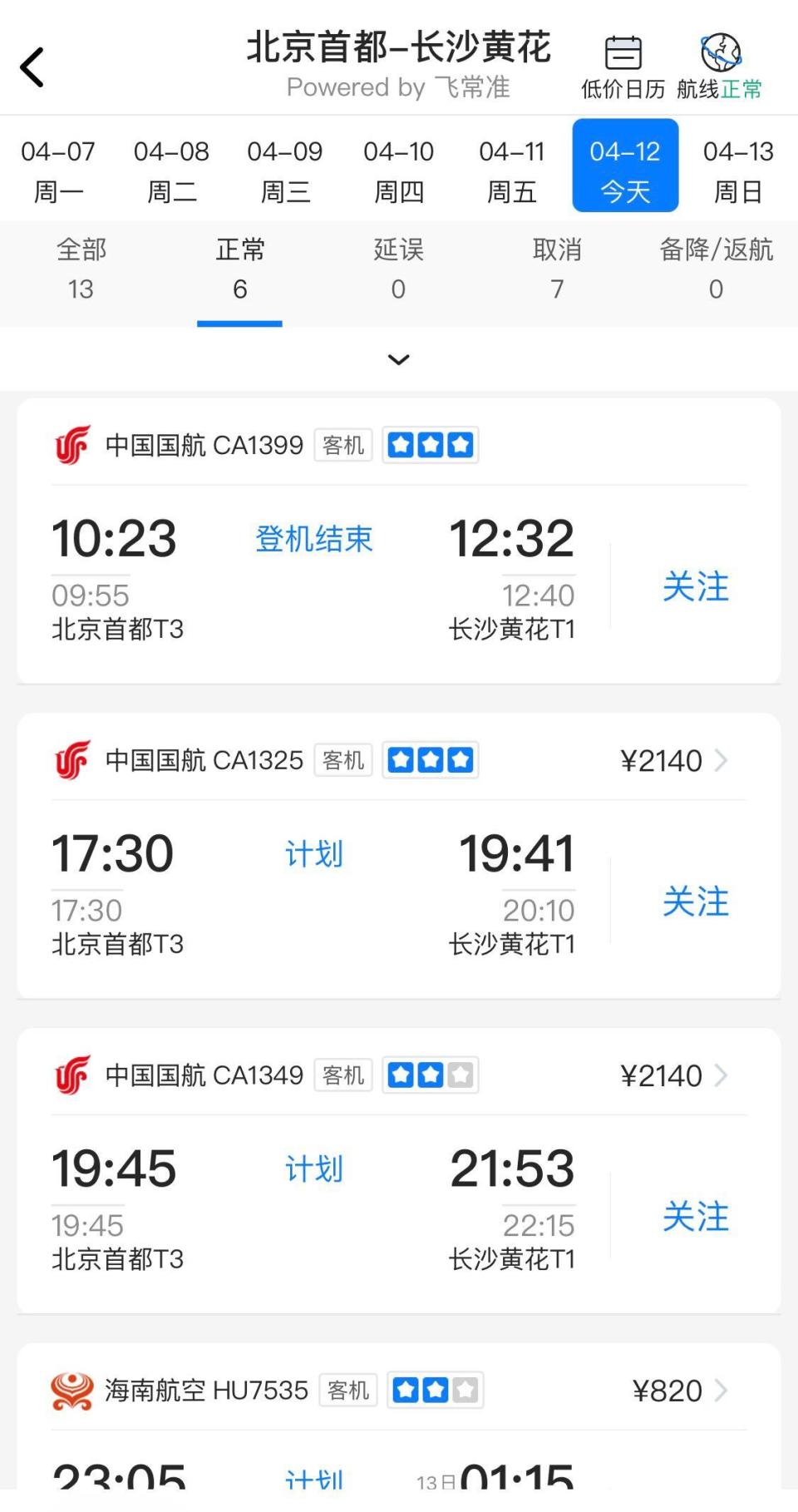Switch to the 04-13 周日 date tab
Screen dimensions: 798x1512
[x=738, y=166]
